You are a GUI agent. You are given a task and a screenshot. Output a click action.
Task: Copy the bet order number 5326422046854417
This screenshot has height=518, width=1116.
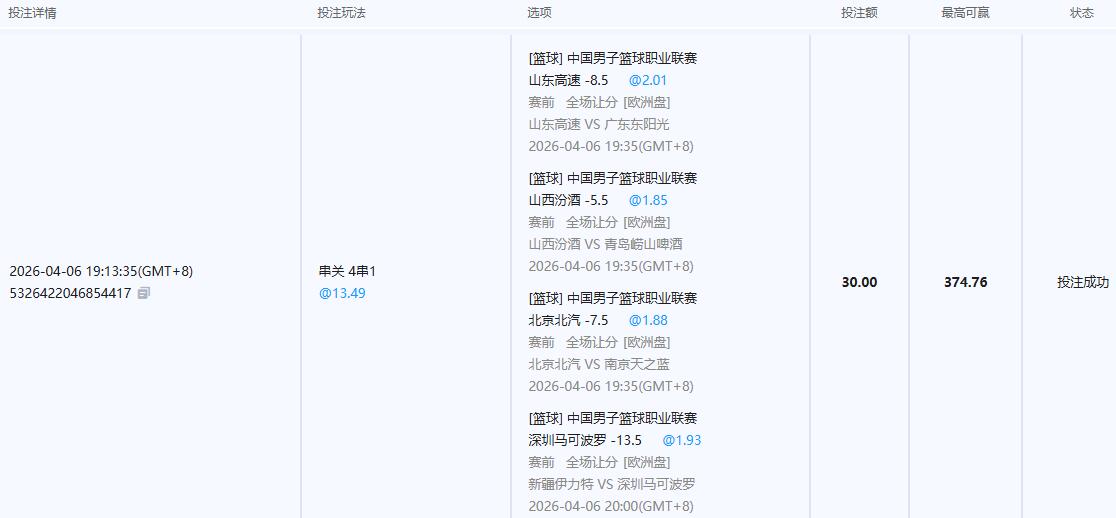pos(144,293)
